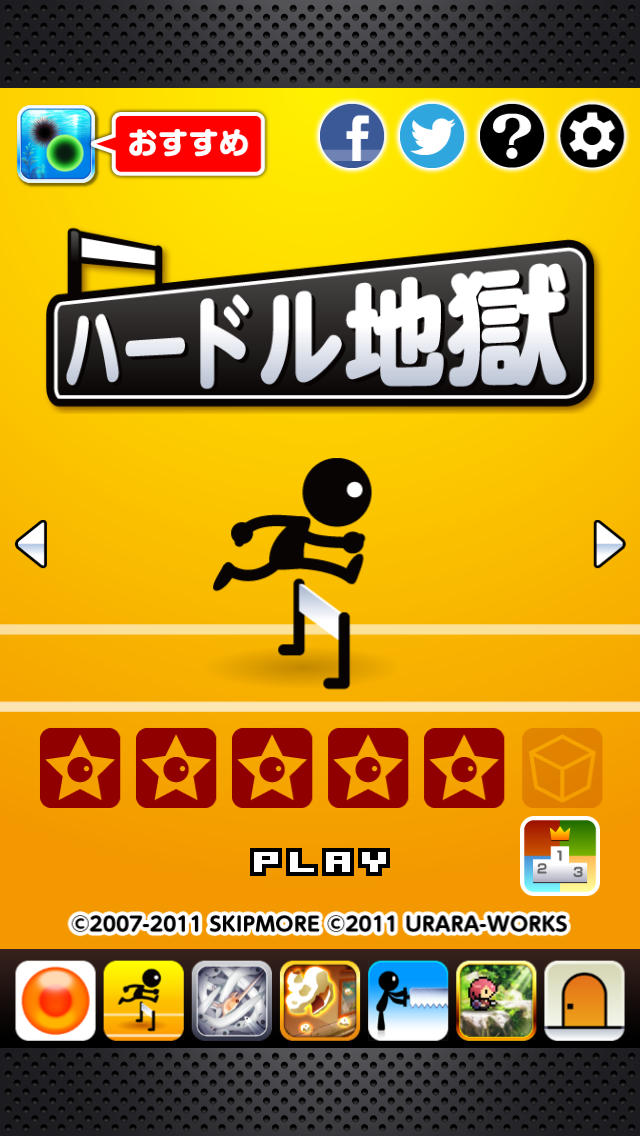Select the orange ball game icon
The height and width of the screenshot is (1136, 640).
56,1001
